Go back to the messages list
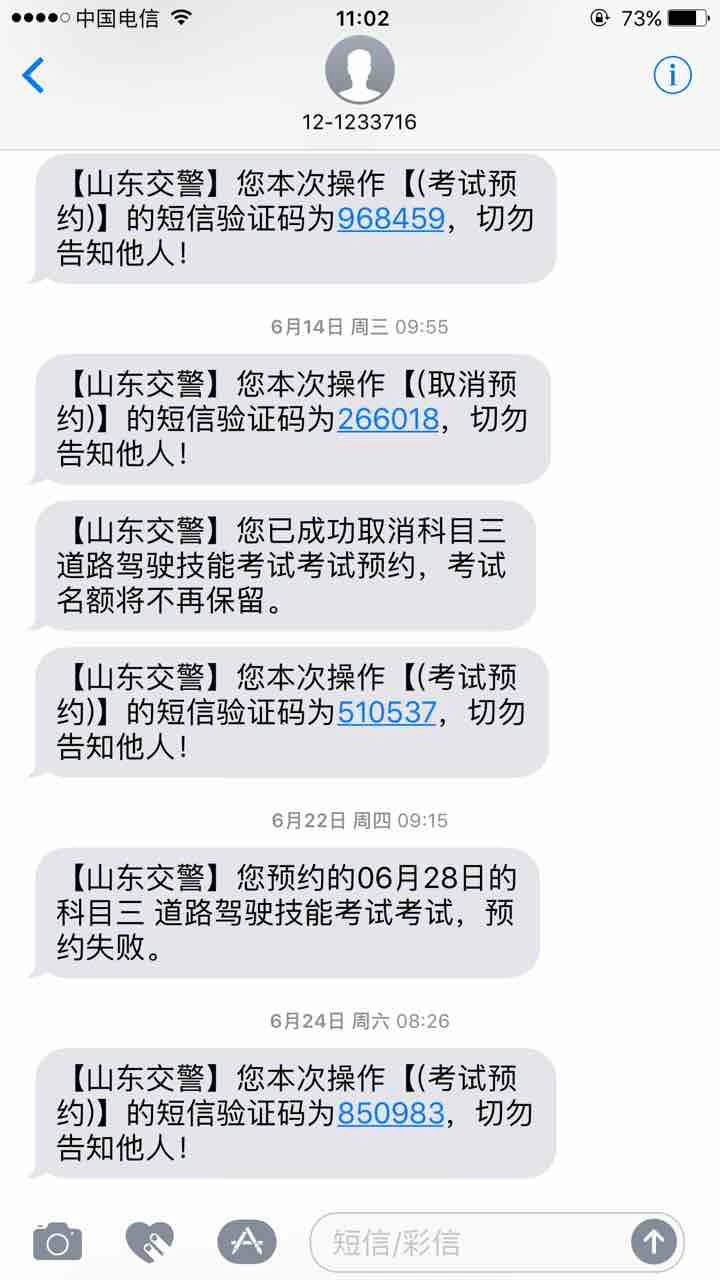The height and width of the screenshot is (1280, 720). (x=34, y=75)
